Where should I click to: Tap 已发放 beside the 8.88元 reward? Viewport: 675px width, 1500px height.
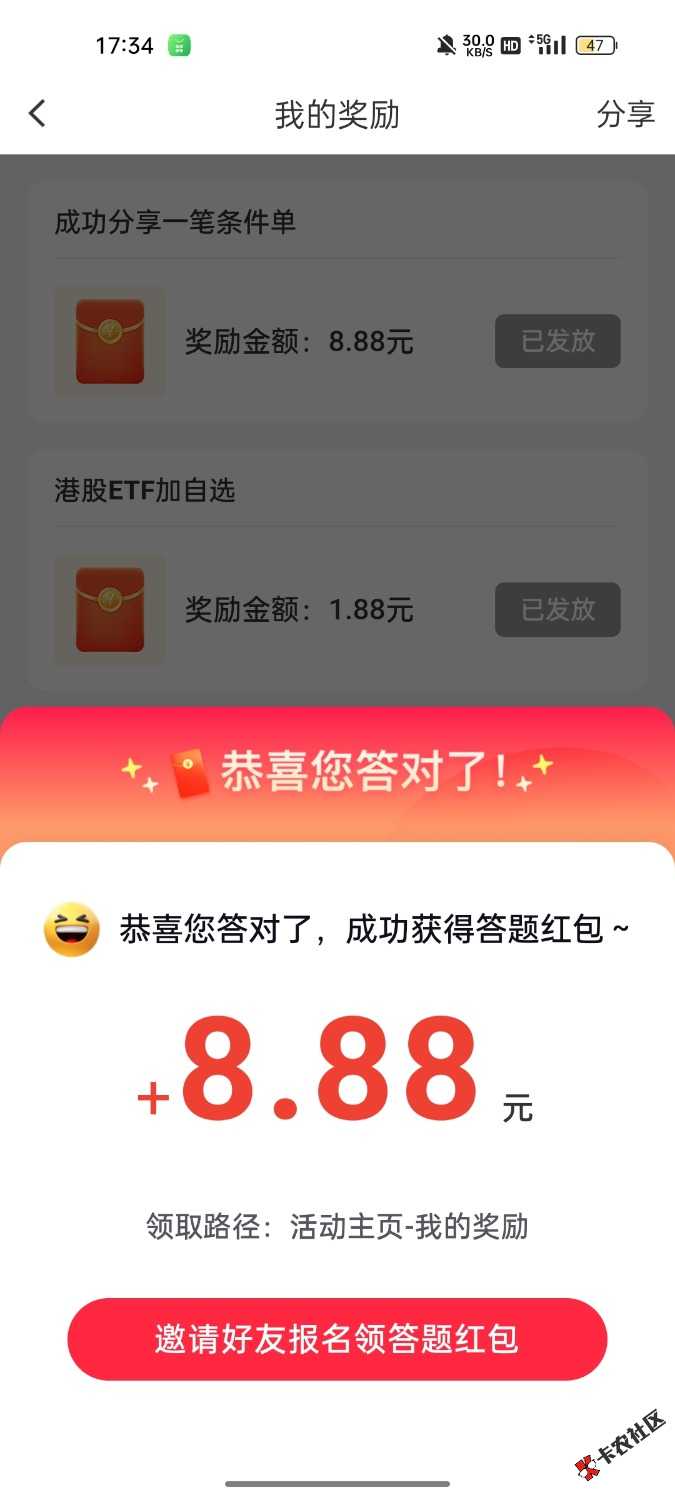pos(557,341)
